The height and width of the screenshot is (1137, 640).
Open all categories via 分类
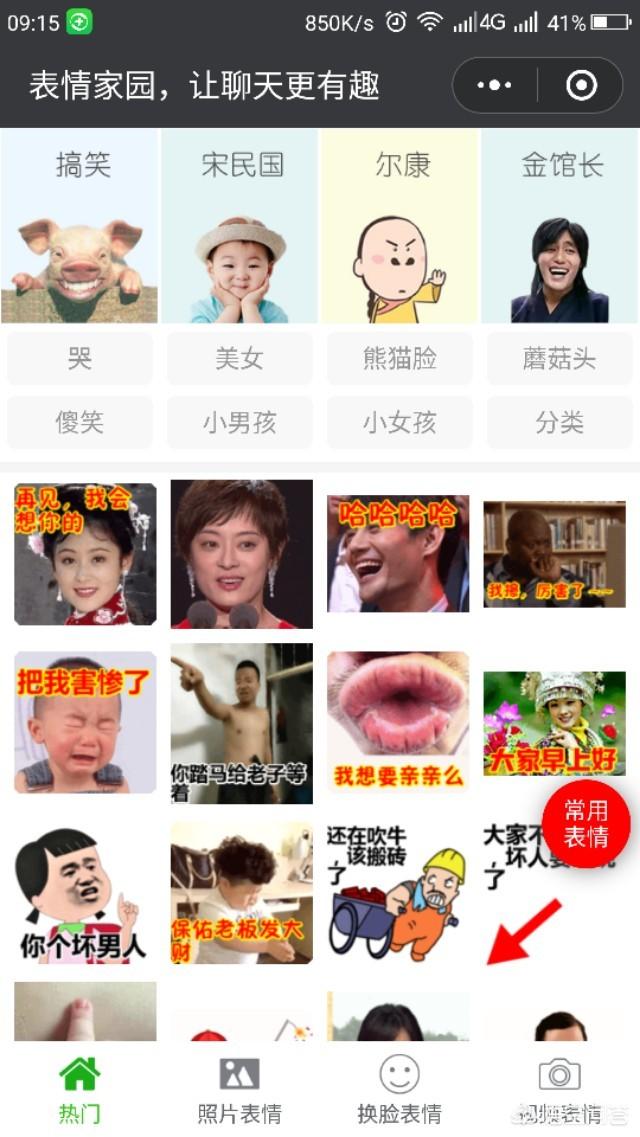point(560,423)
